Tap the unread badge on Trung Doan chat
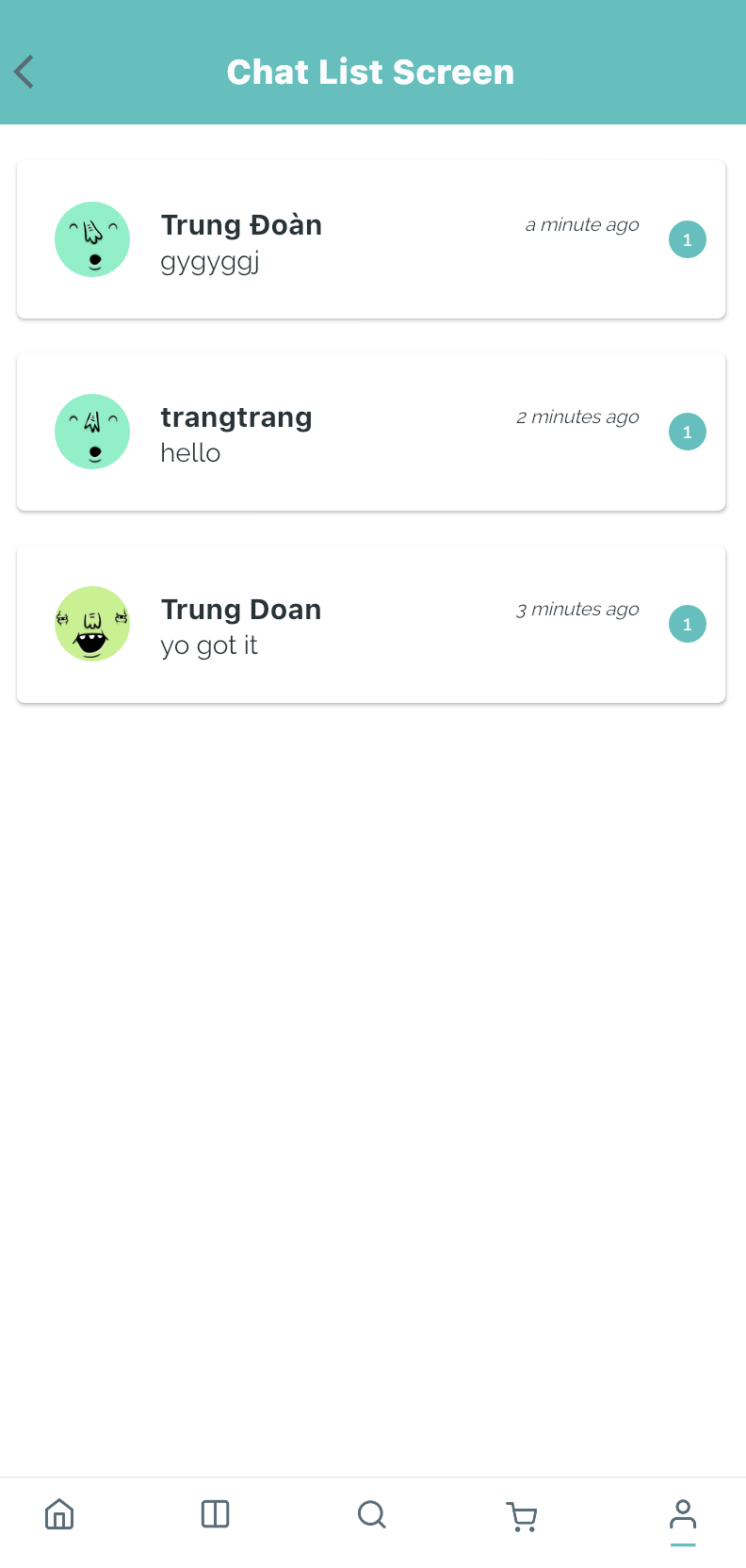 point(687,623)
